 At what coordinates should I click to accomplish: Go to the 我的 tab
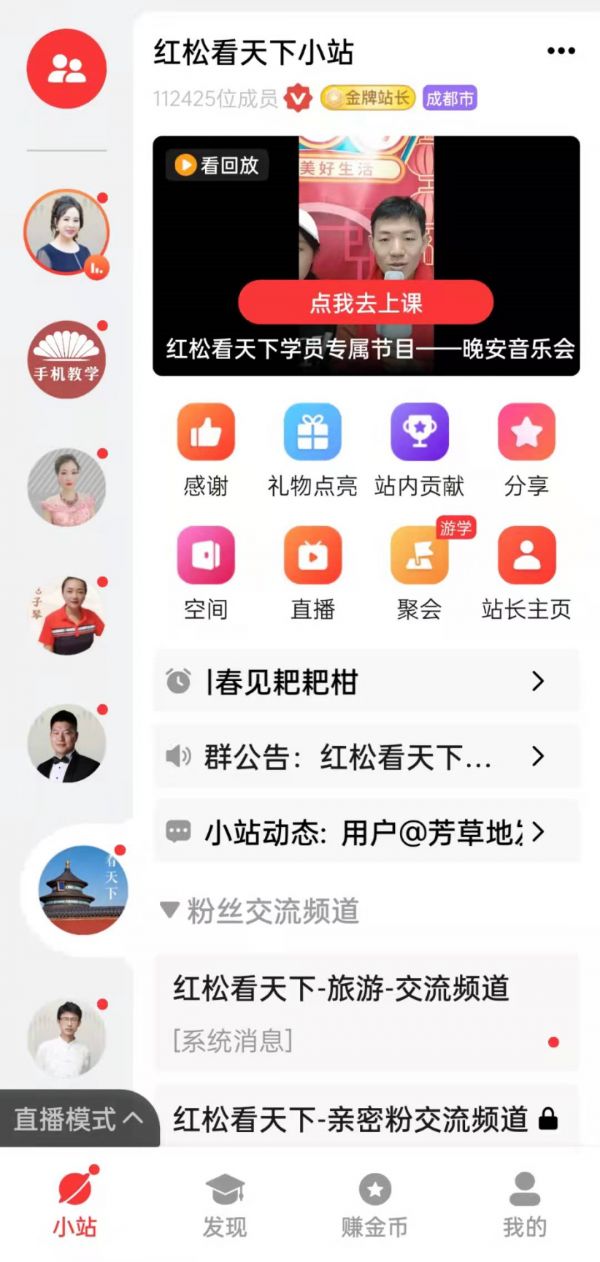525,1205
